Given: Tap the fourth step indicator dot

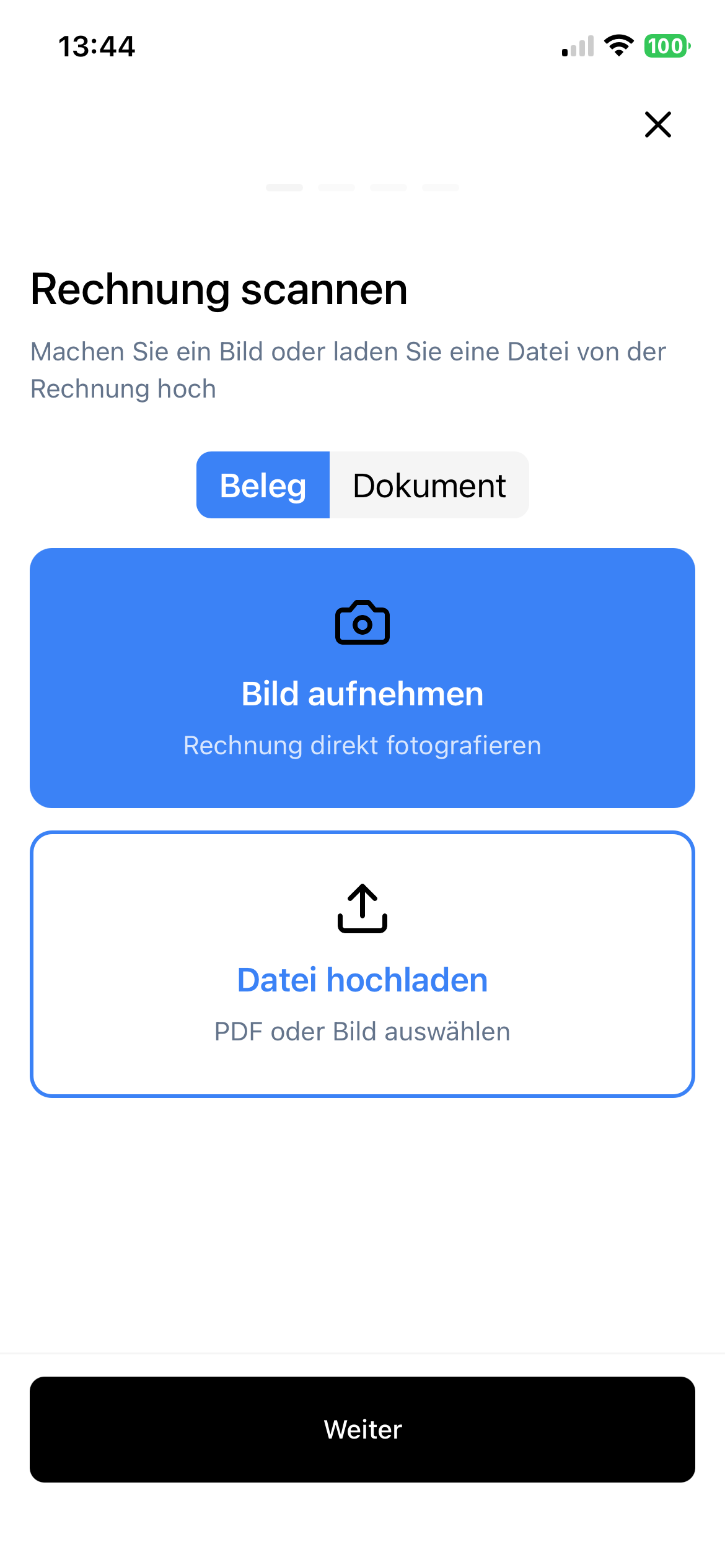Looking at the screenshot, I should pos(440,187).
